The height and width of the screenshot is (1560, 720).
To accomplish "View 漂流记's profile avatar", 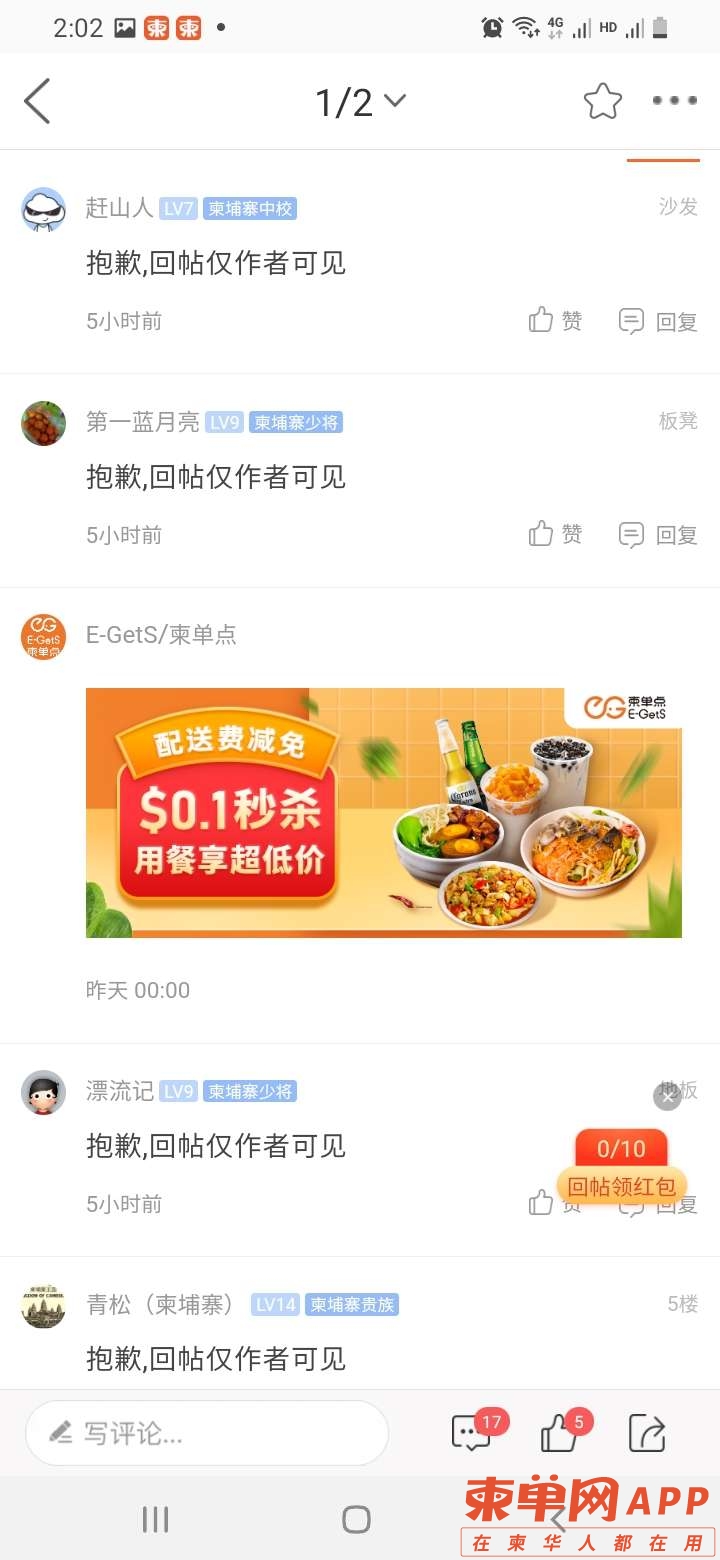I will [43, 1092].
